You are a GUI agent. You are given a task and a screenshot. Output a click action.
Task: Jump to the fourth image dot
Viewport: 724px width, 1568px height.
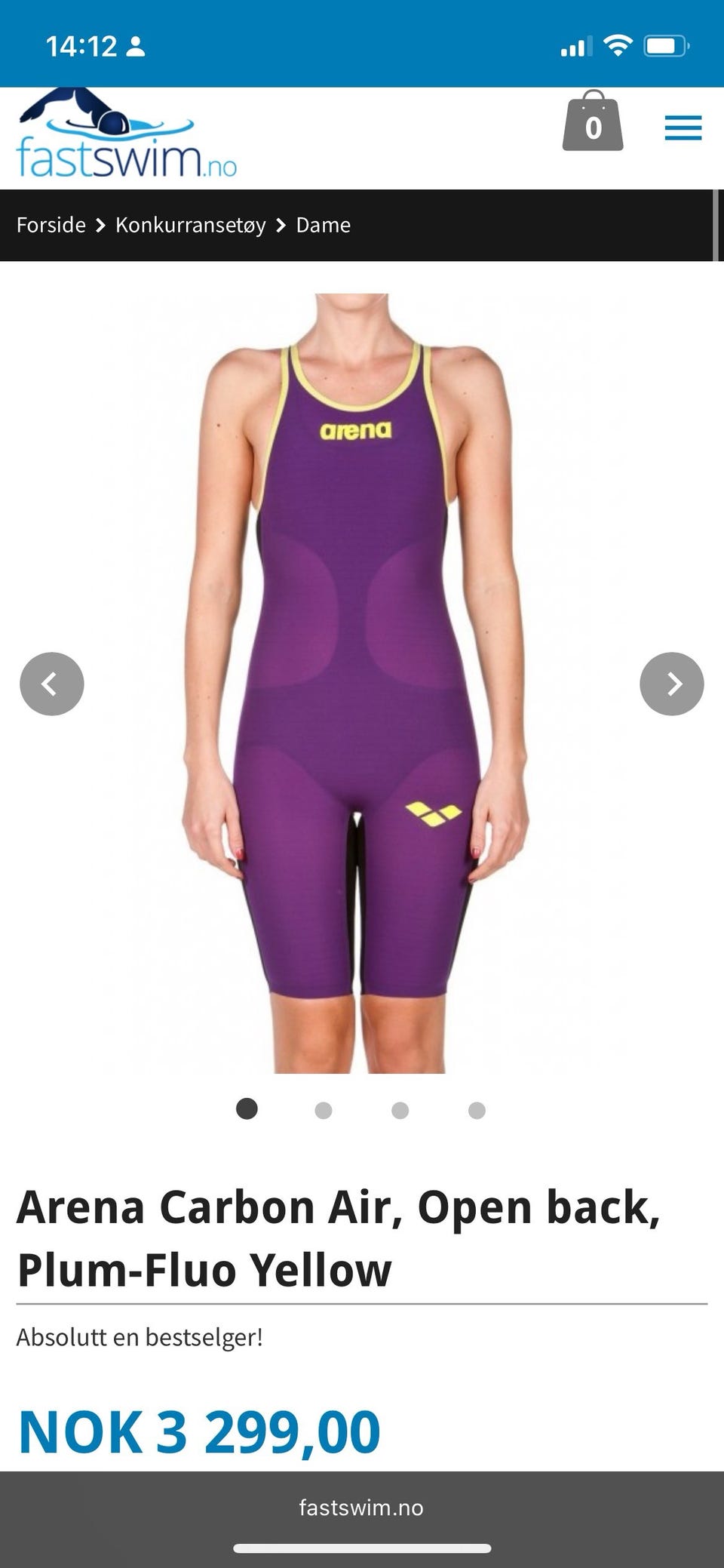(477, 1110)
